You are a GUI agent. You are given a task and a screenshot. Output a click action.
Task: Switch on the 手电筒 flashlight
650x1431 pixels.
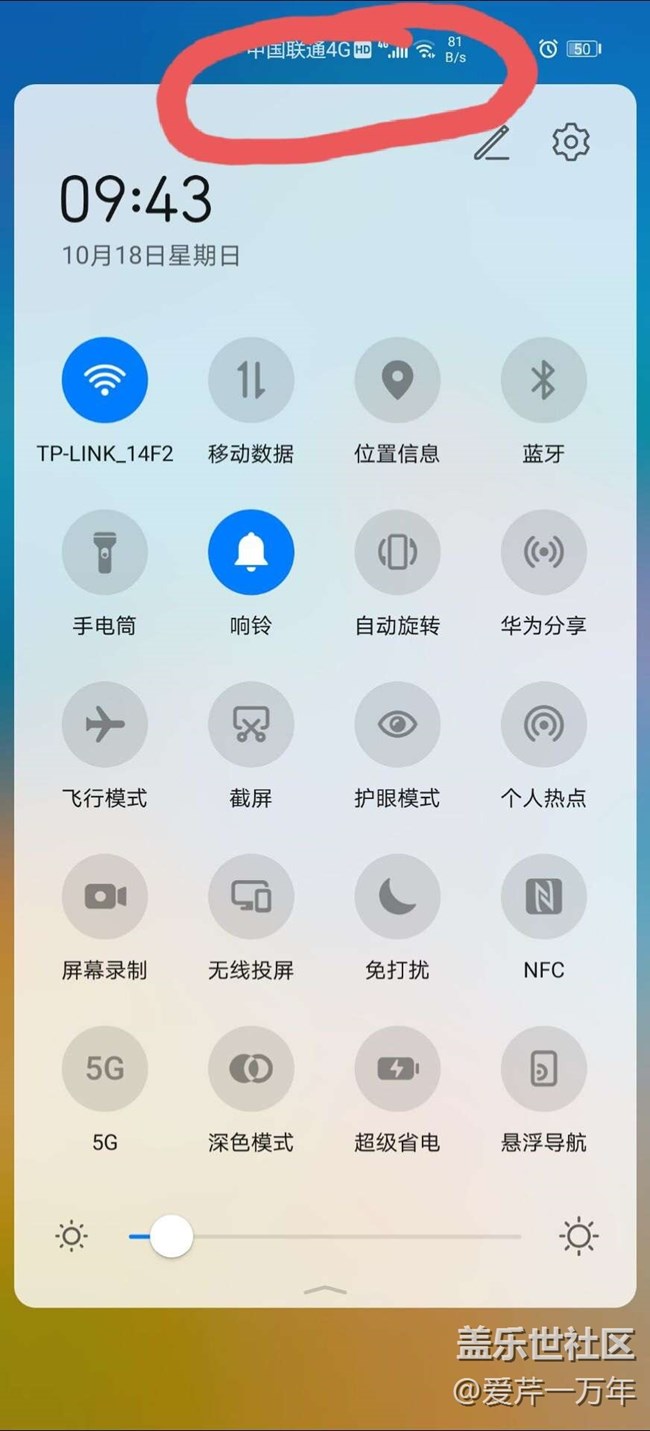[x=105, y=552]
